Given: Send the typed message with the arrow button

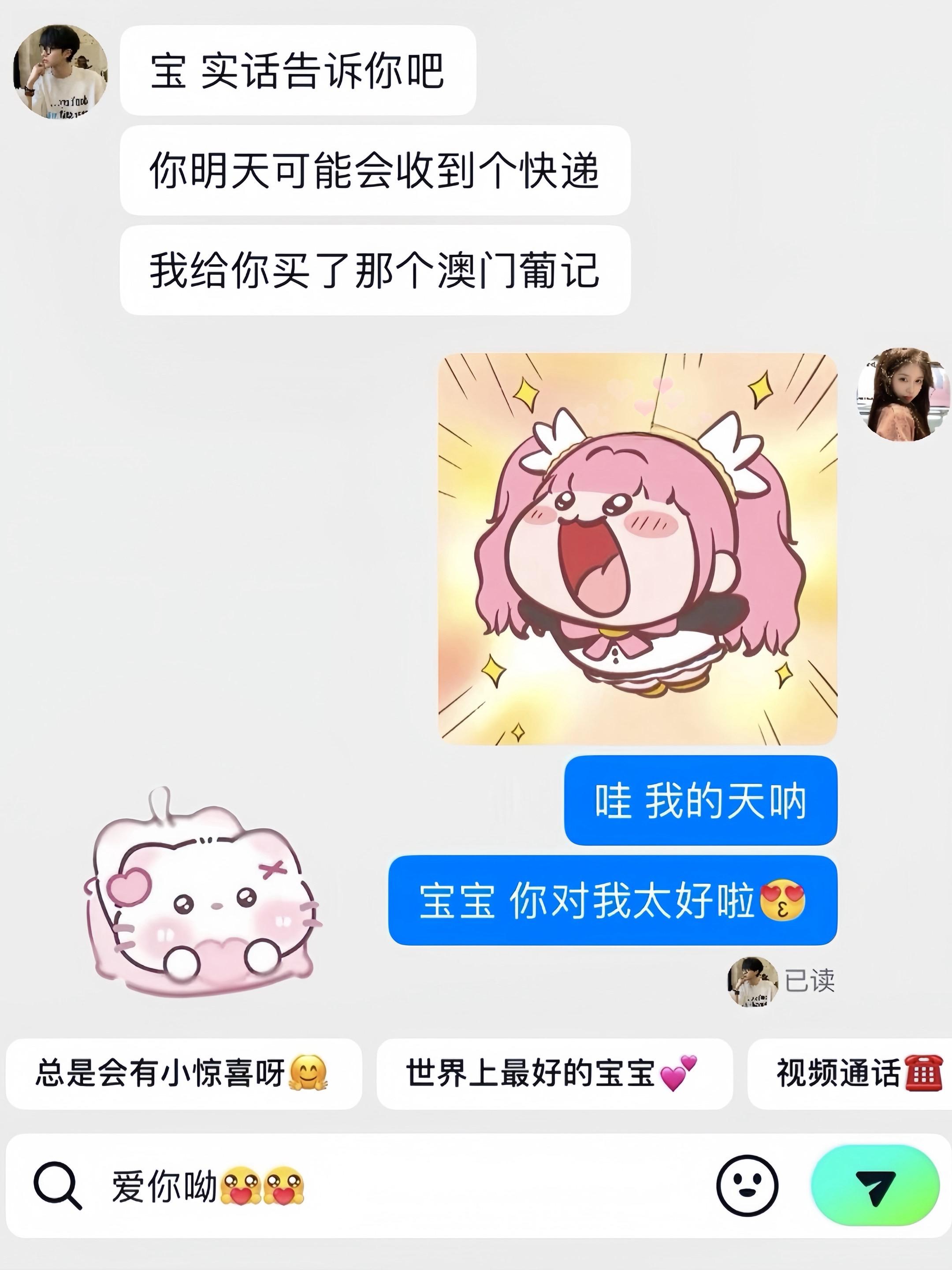Looking at the screenshot, I should [x=874, y=1186].
